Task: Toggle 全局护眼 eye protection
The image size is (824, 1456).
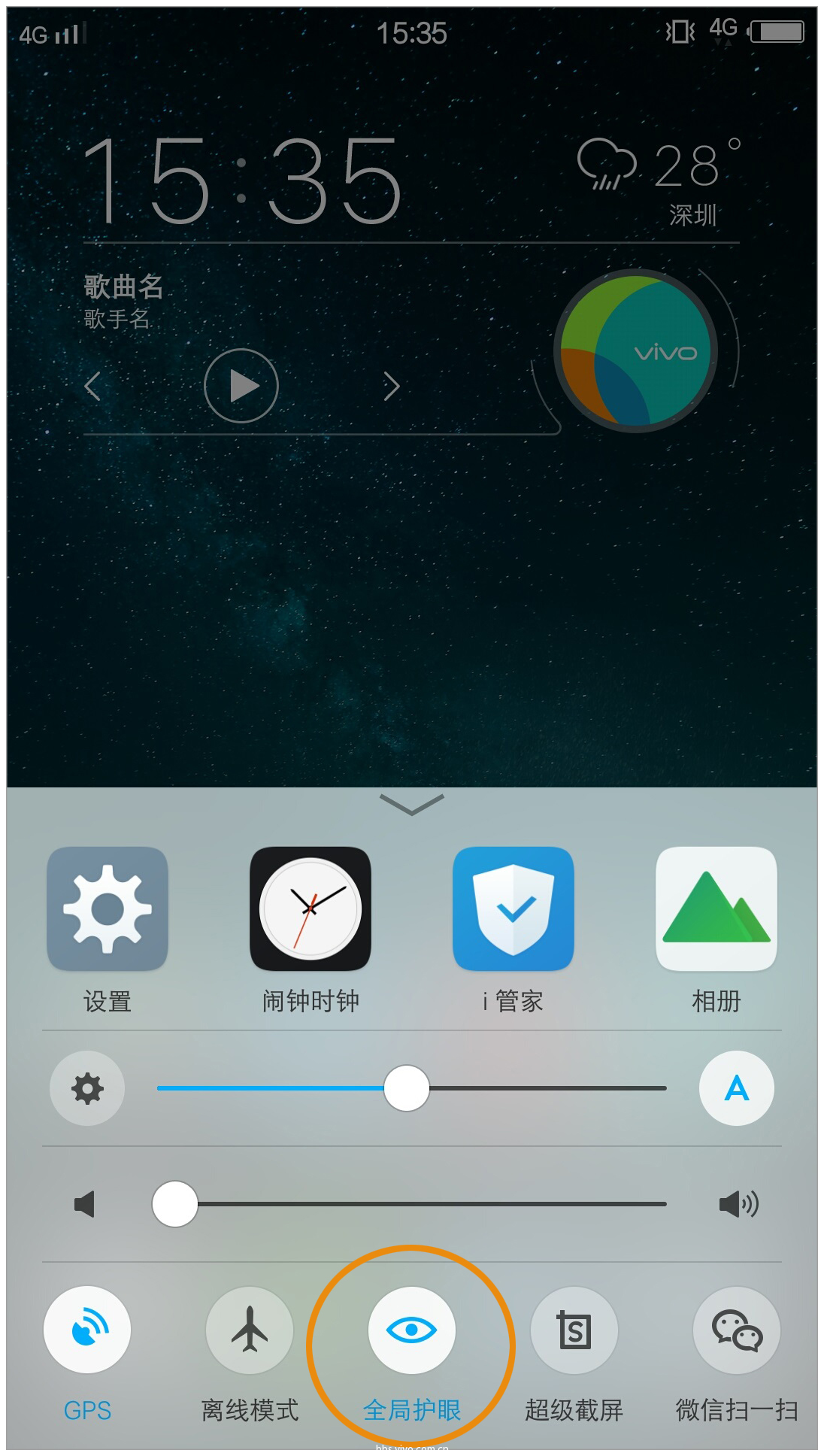Action: (411, 1330)
